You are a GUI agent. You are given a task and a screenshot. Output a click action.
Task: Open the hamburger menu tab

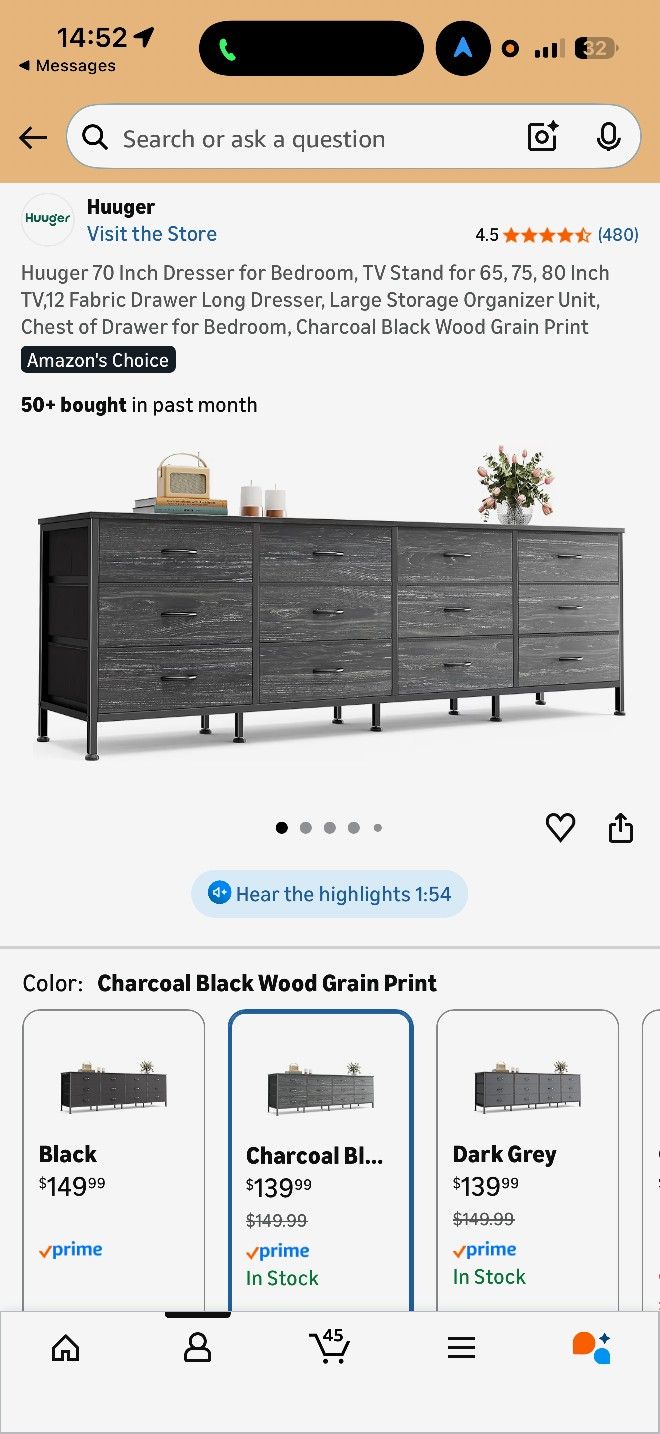click(x=461, y=1348)
